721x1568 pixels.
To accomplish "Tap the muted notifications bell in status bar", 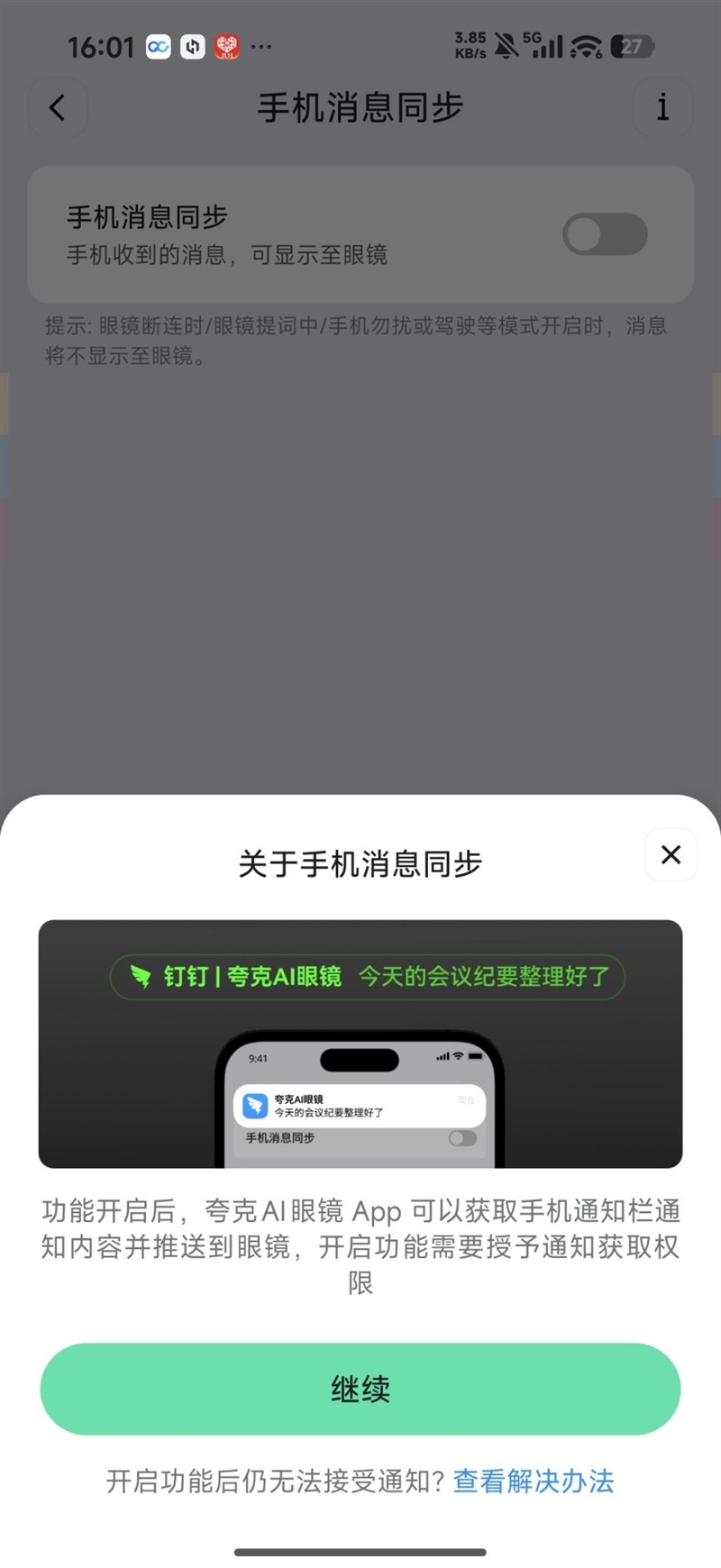I will [x=504, y=45].
